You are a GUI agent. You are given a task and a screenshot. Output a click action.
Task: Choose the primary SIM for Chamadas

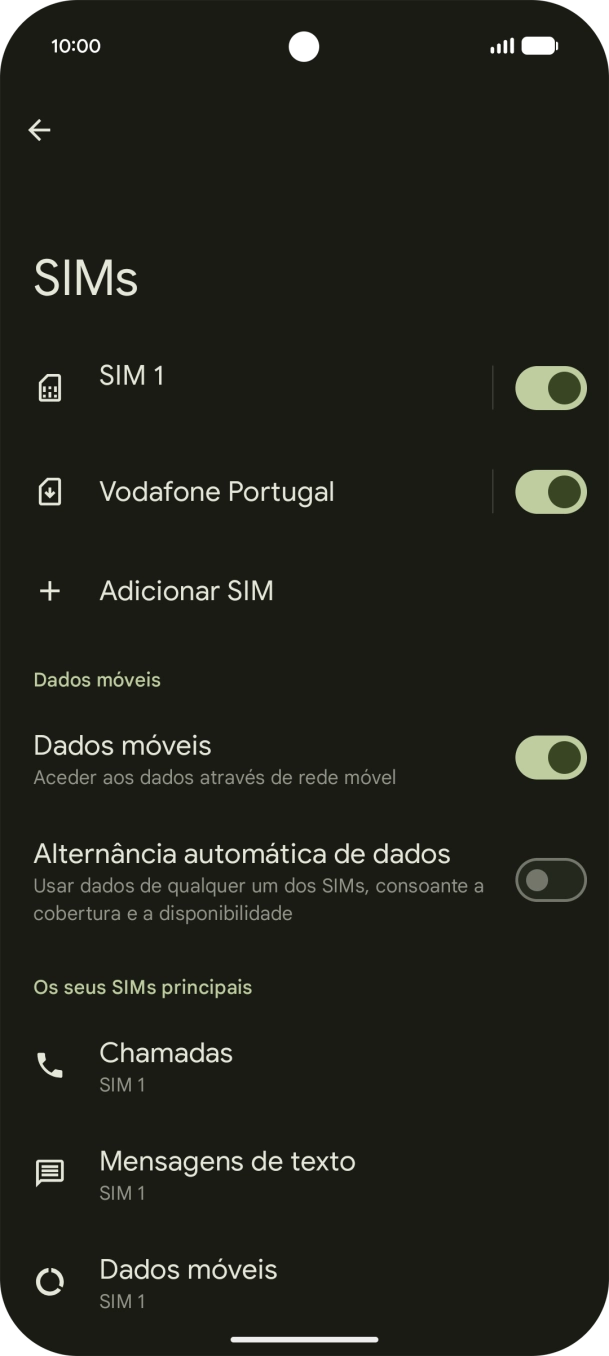point(166,1066)
